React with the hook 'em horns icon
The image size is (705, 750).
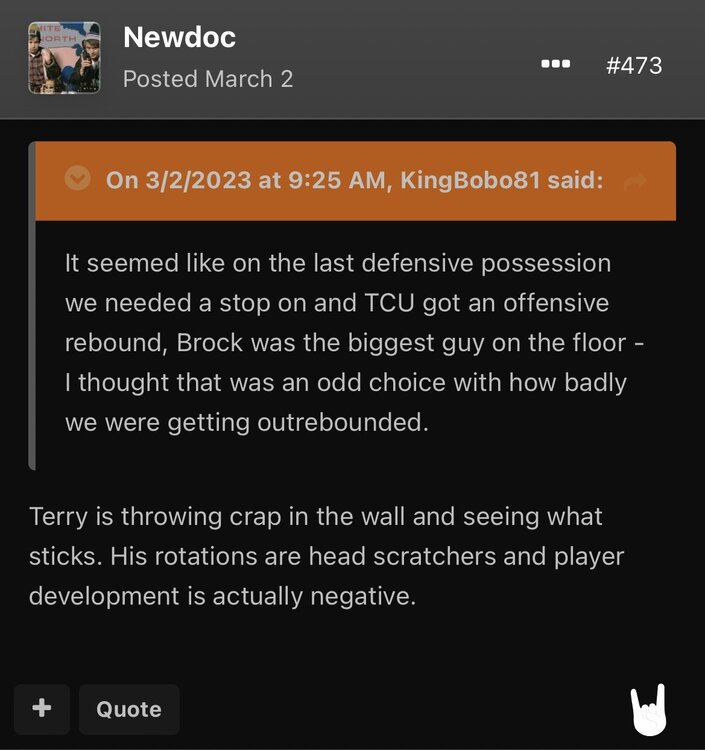(x=648, y=710)
